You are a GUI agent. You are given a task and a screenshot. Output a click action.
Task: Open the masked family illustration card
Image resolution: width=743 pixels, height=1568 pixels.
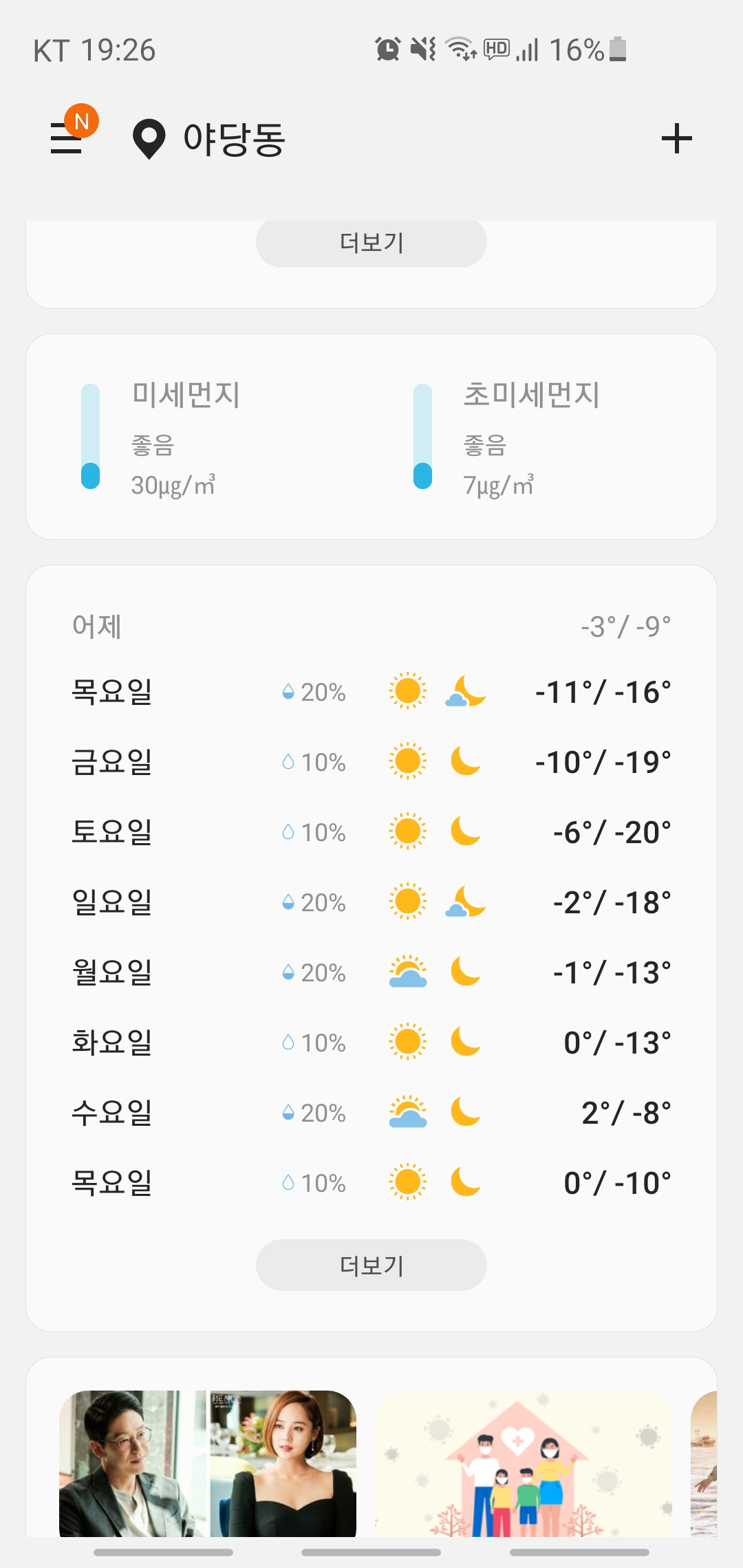[x=523, y=1463]
